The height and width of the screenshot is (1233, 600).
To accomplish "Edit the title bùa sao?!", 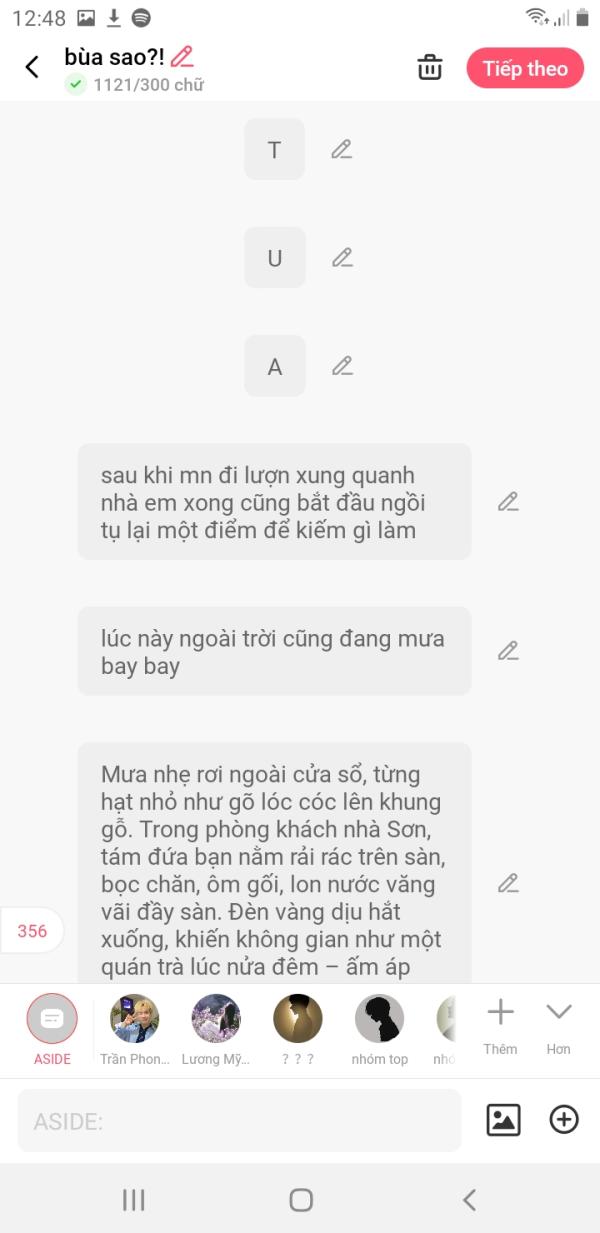I will pyautogui.click(x=182, y=57).
